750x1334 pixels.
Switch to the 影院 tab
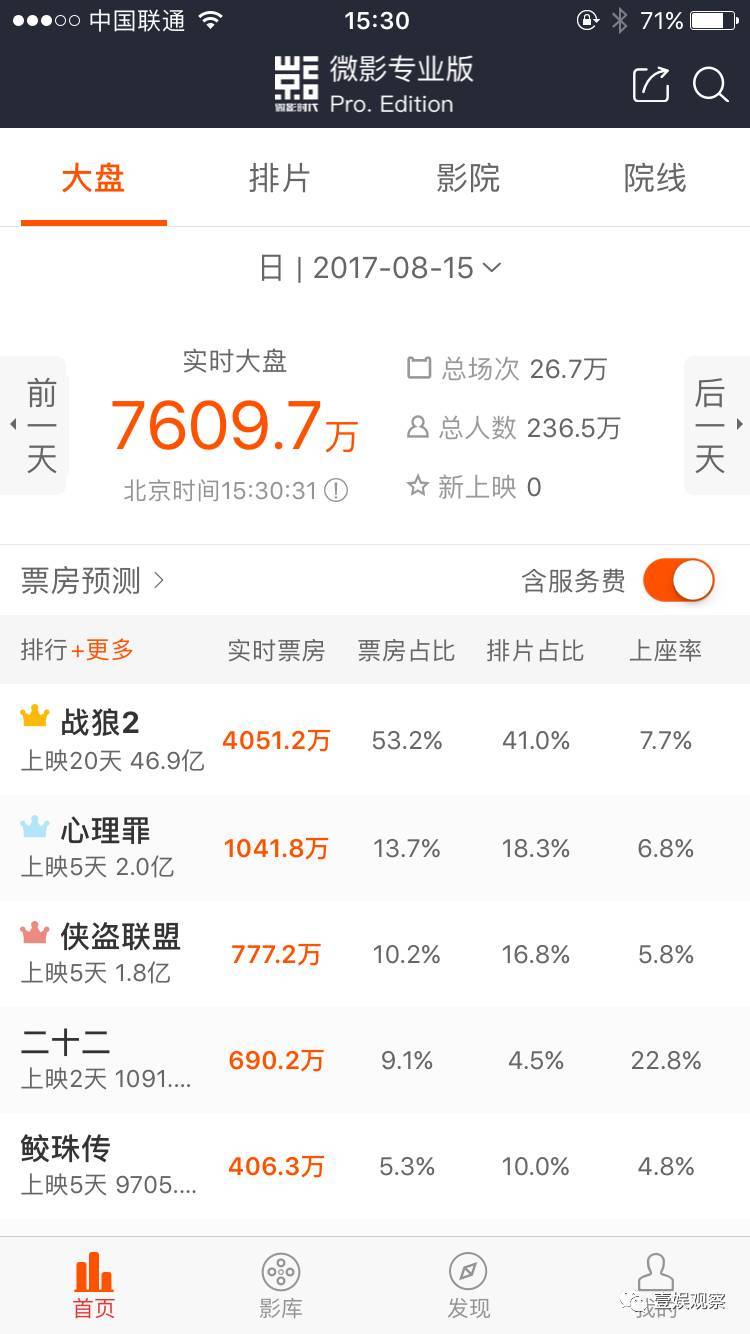pyautogui.click(x=468, y=179)
